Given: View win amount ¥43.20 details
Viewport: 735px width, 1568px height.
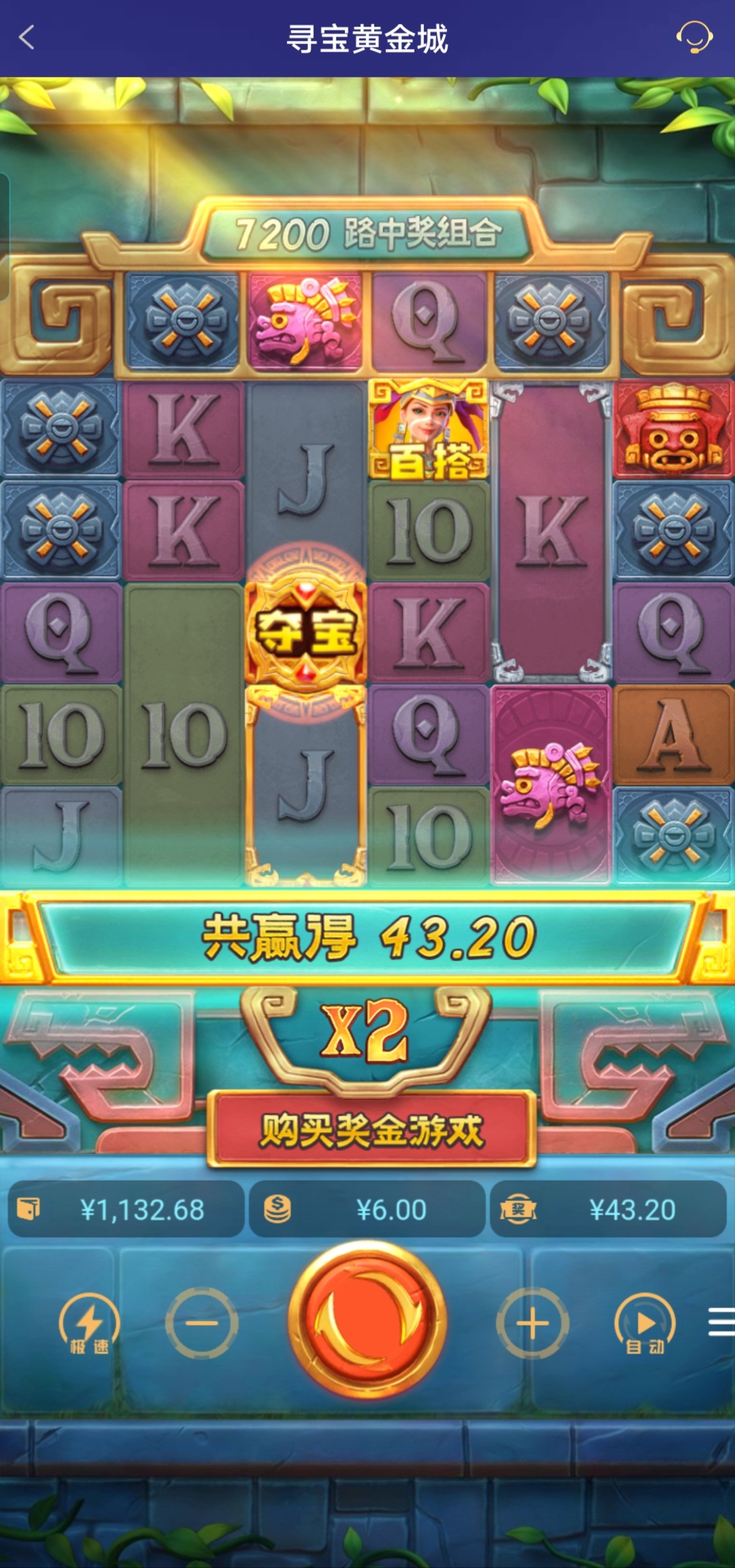Looking at the screenshot, I should [x=608, y=1209].
